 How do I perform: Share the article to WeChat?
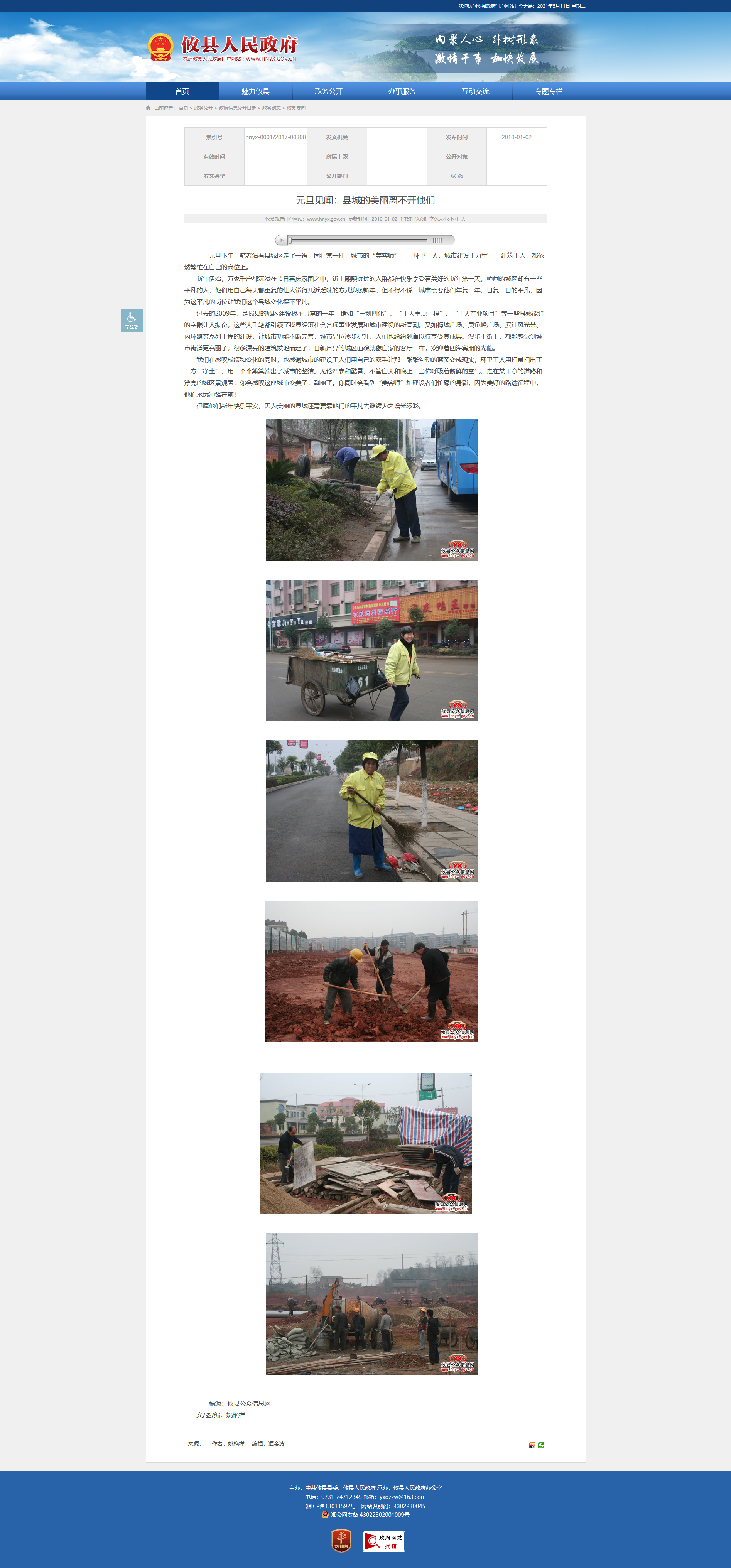tap(541, 1445)
